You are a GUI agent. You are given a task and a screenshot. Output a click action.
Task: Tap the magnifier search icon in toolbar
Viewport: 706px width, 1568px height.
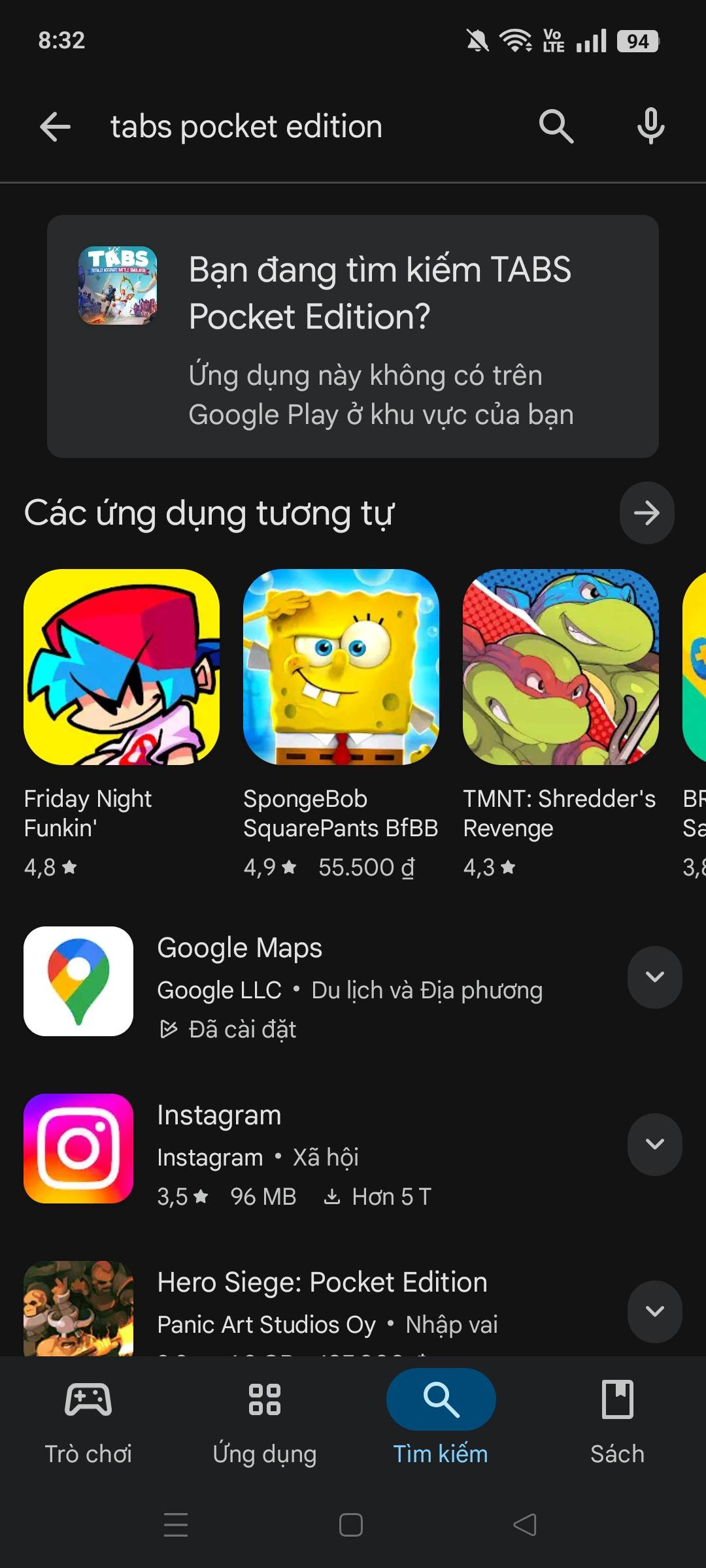556,126
